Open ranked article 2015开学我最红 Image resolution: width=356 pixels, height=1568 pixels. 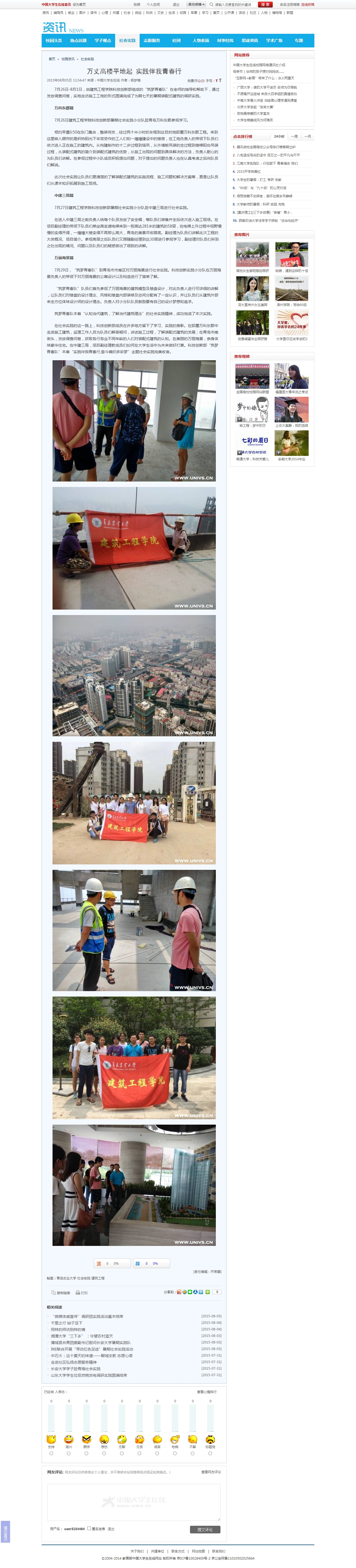[x=248, y=172]
